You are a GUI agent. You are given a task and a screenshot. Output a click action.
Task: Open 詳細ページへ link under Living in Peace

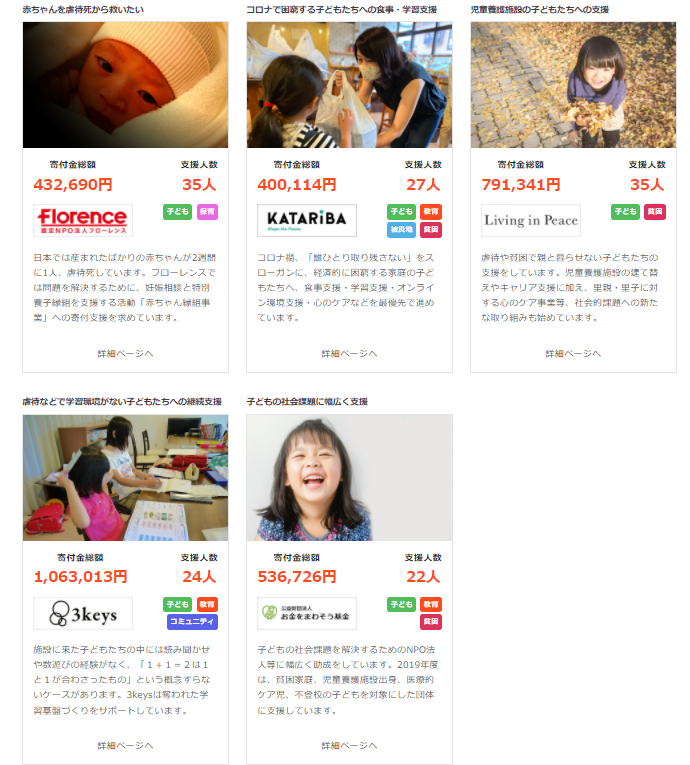[573, 353]
